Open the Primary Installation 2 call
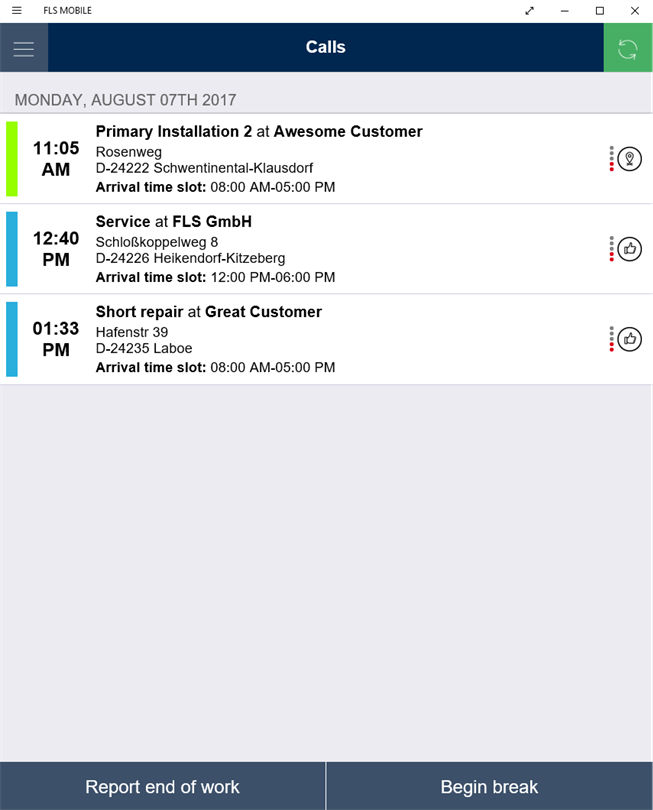The height and width of the screenshot is (810, 653). [x=300, y=159]
